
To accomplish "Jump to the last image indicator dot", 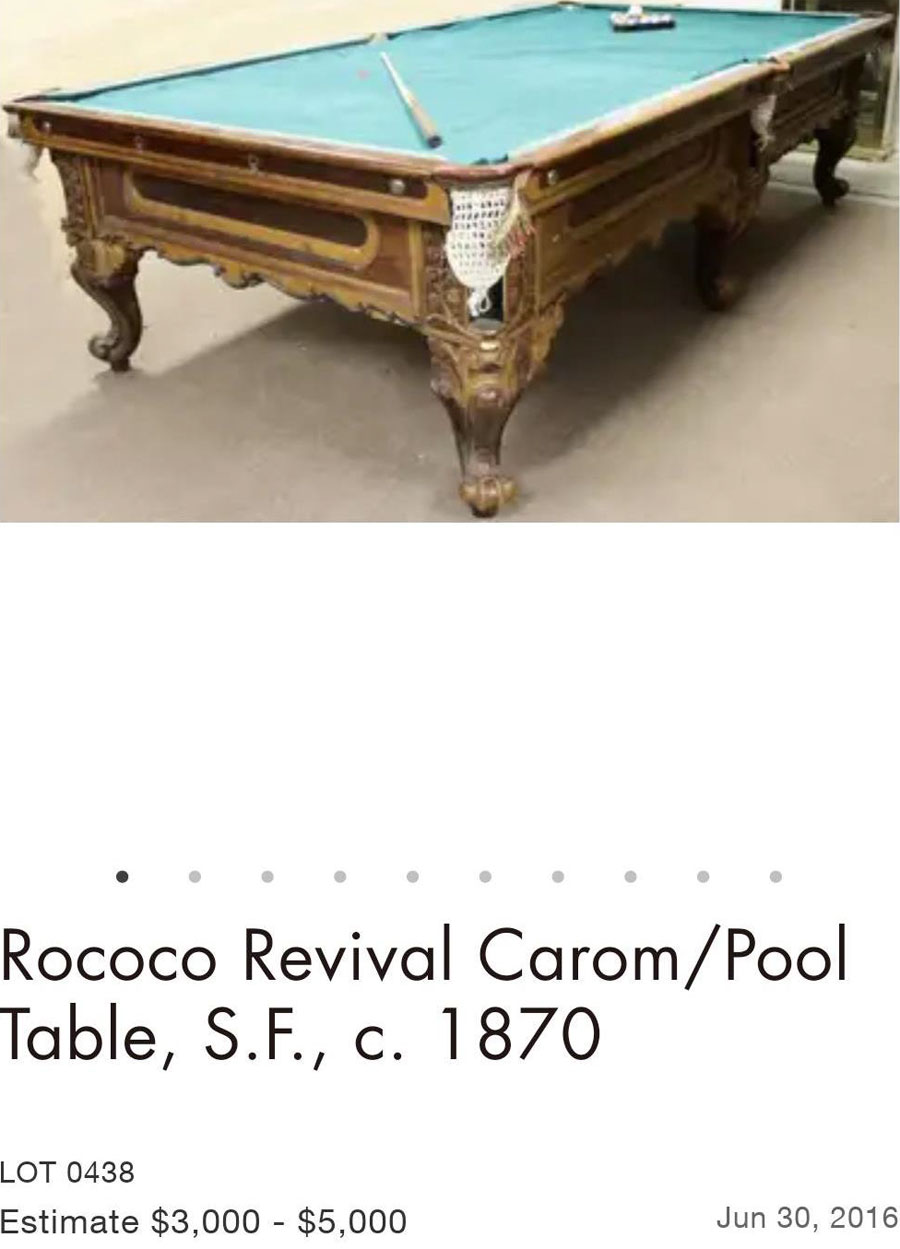I will tap(776, 877).
